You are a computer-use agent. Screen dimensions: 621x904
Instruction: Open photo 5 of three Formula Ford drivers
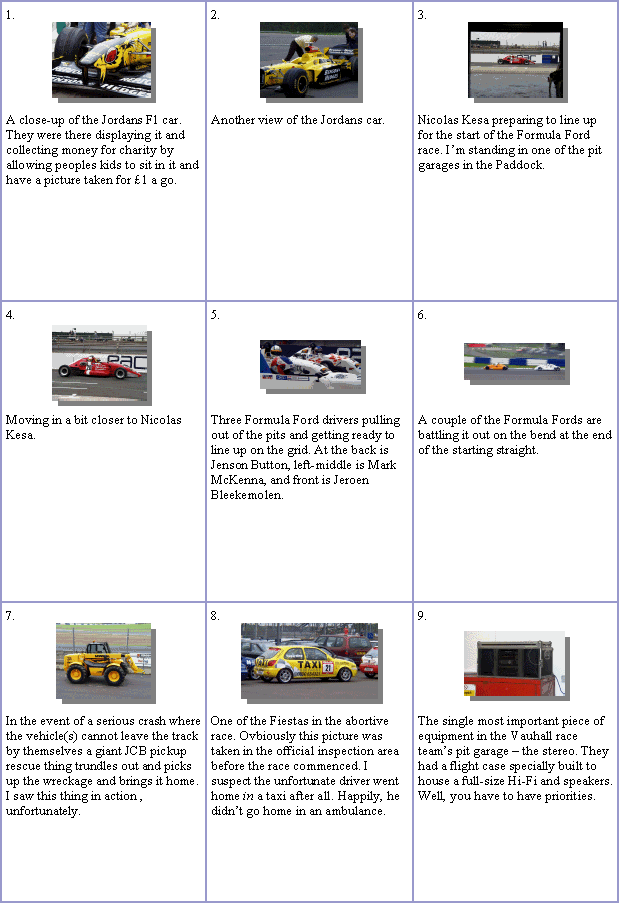(309, 364)
